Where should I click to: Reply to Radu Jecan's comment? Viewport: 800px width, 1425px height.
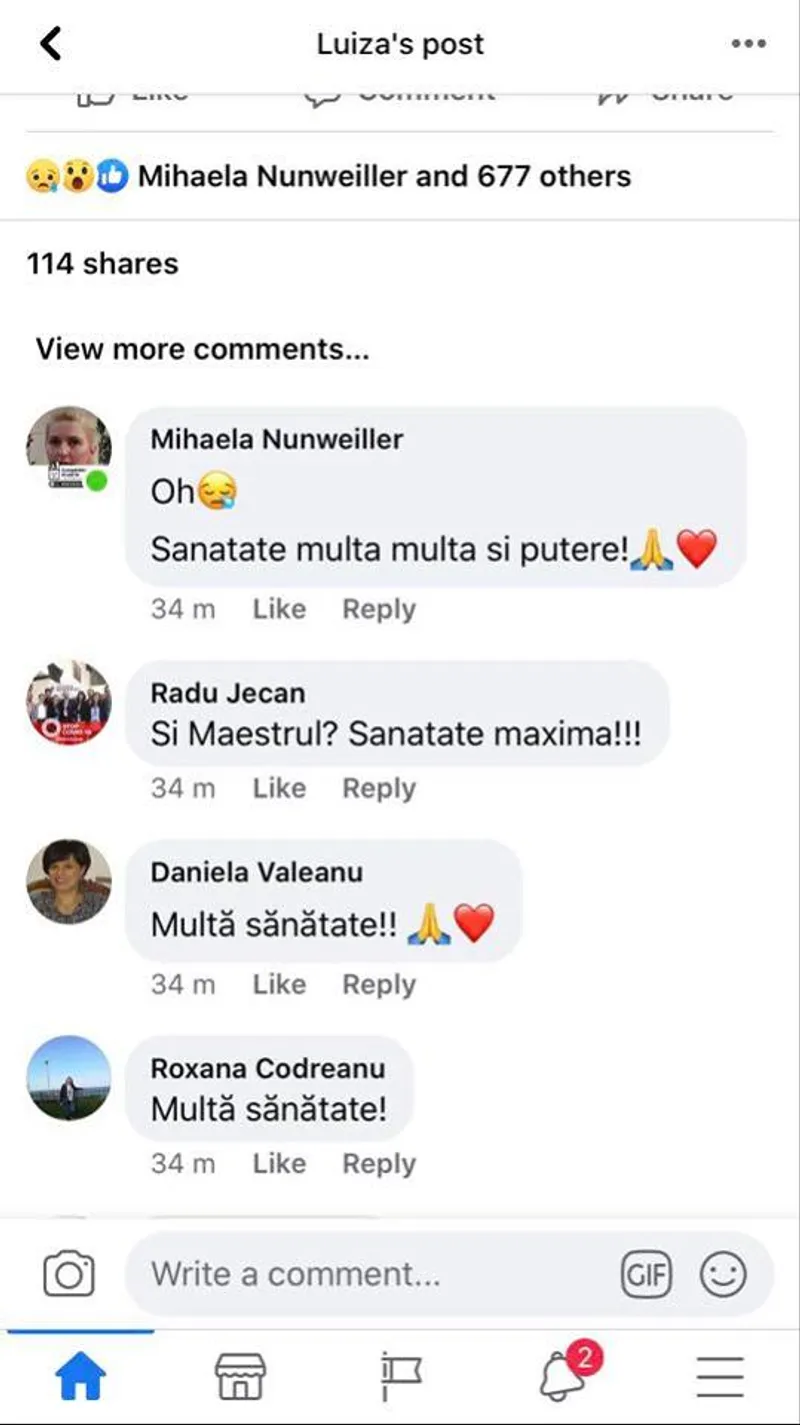(378, 788)
